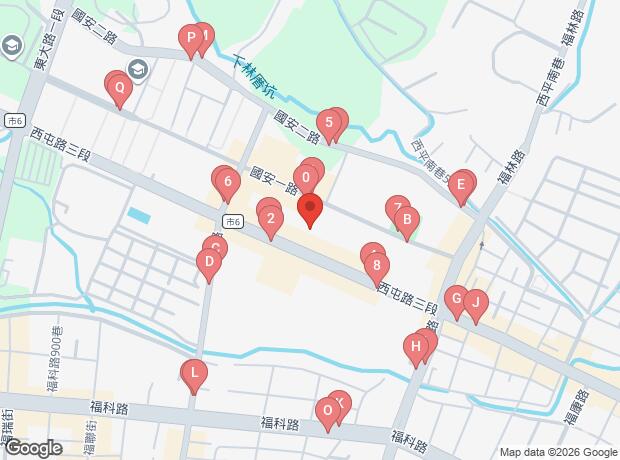Open the map marker labeled O
The image size is (620, 460).
click(327, 411)
